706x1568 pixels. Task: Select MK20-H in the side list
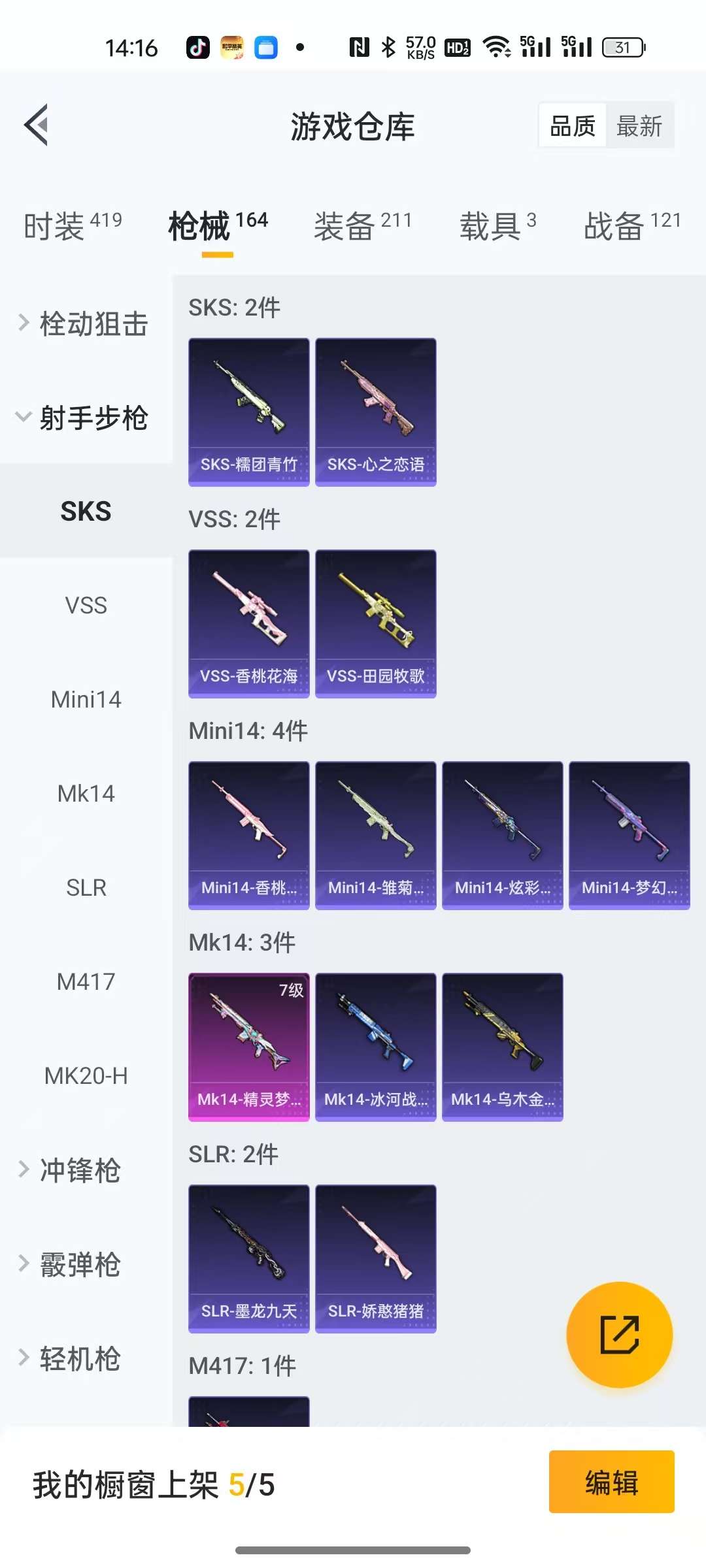coord(86,1075)
